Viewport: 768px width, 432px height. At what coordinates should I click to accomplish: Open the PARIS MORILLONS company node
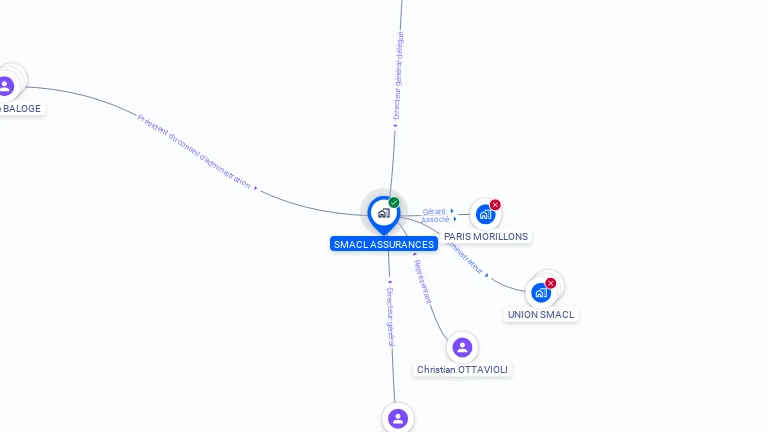[x=485, y=214]
